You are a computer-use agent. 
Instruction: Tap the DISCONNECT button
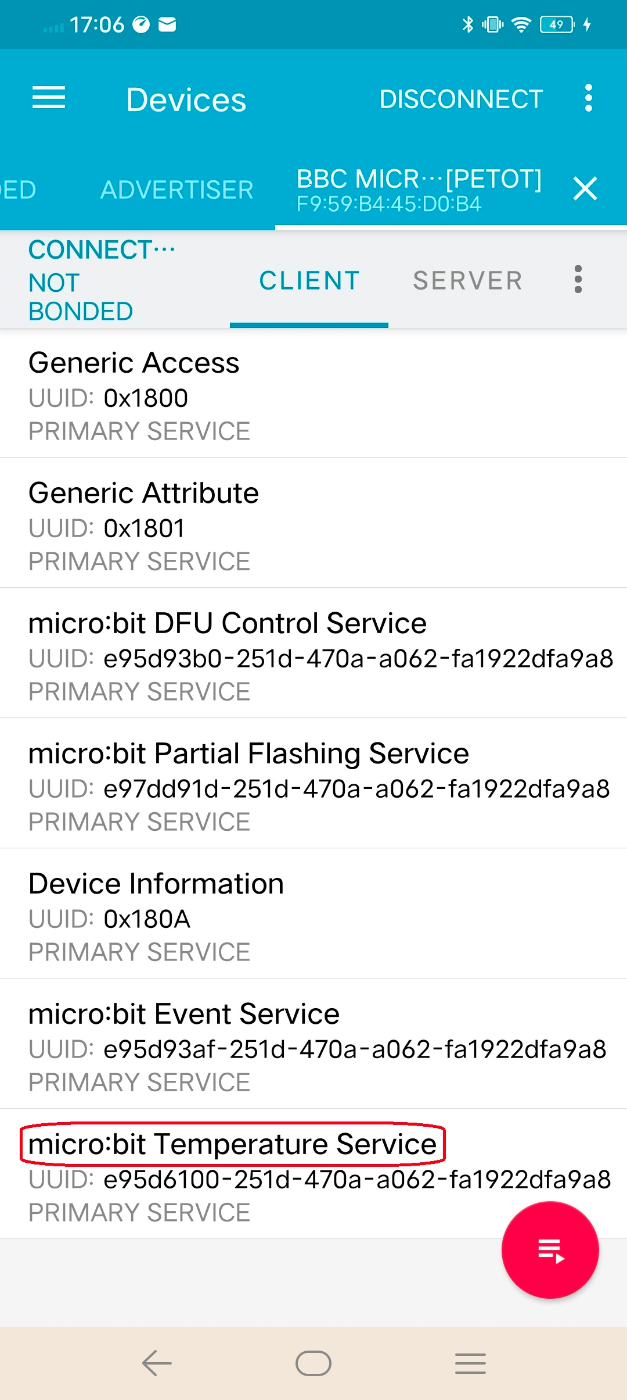461,99
